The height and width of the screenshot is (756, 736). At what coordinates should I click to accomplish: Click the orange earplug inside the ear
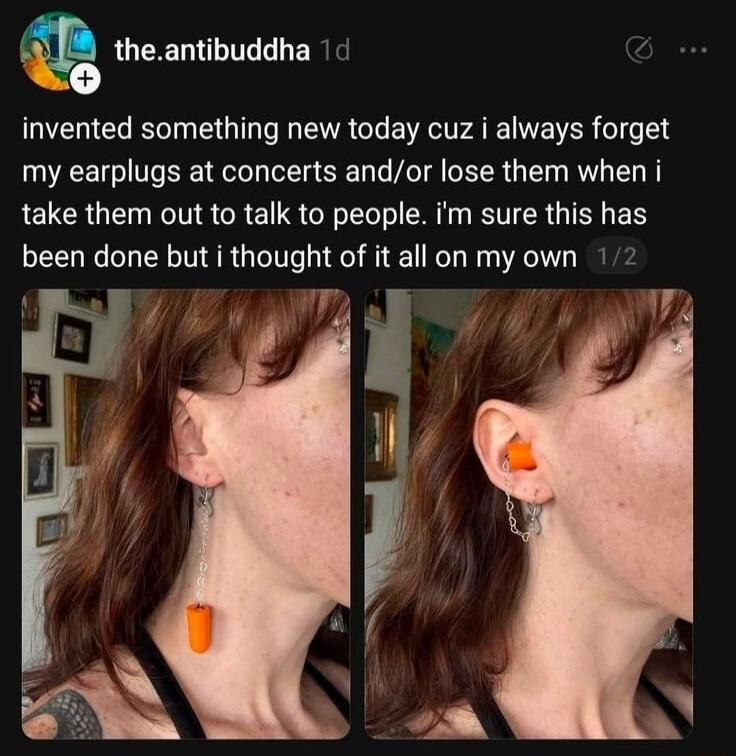[x=520, y=452]
